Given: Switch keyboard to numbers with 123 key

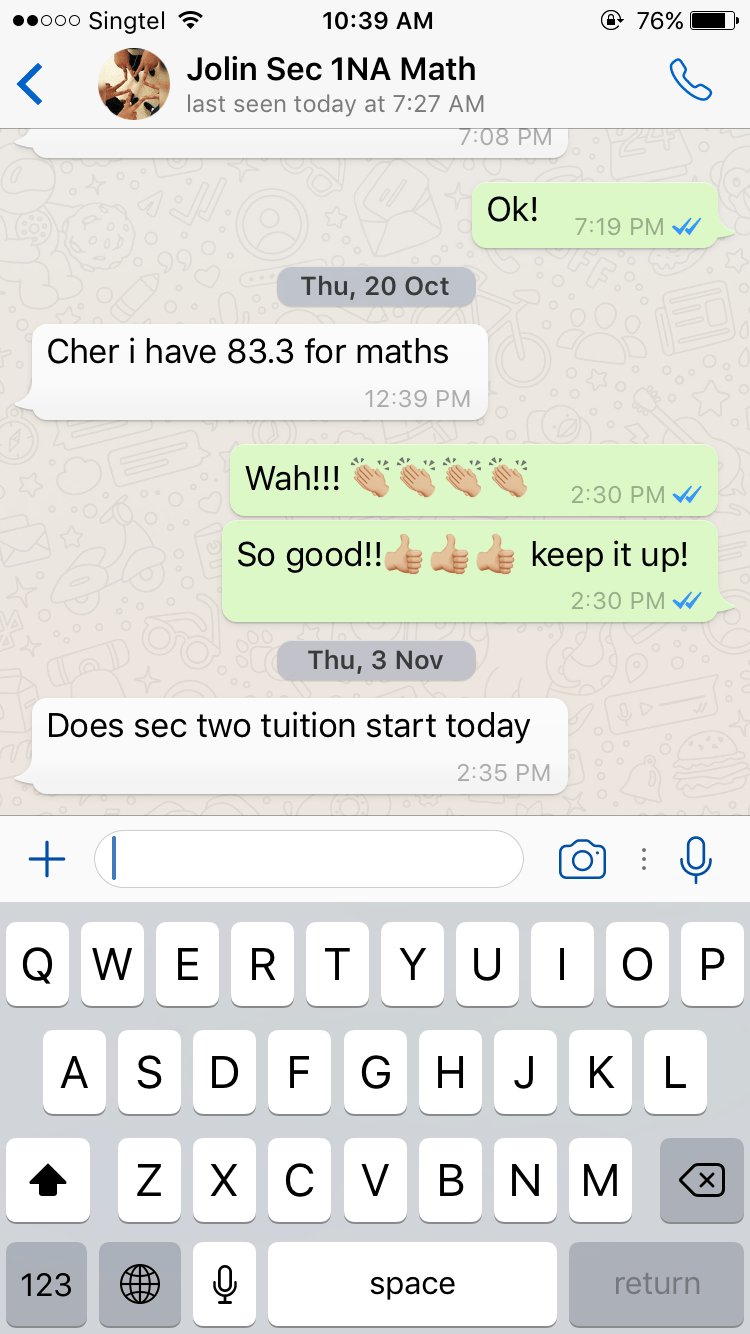Looking at the screenshot, I should [46, 1285].
